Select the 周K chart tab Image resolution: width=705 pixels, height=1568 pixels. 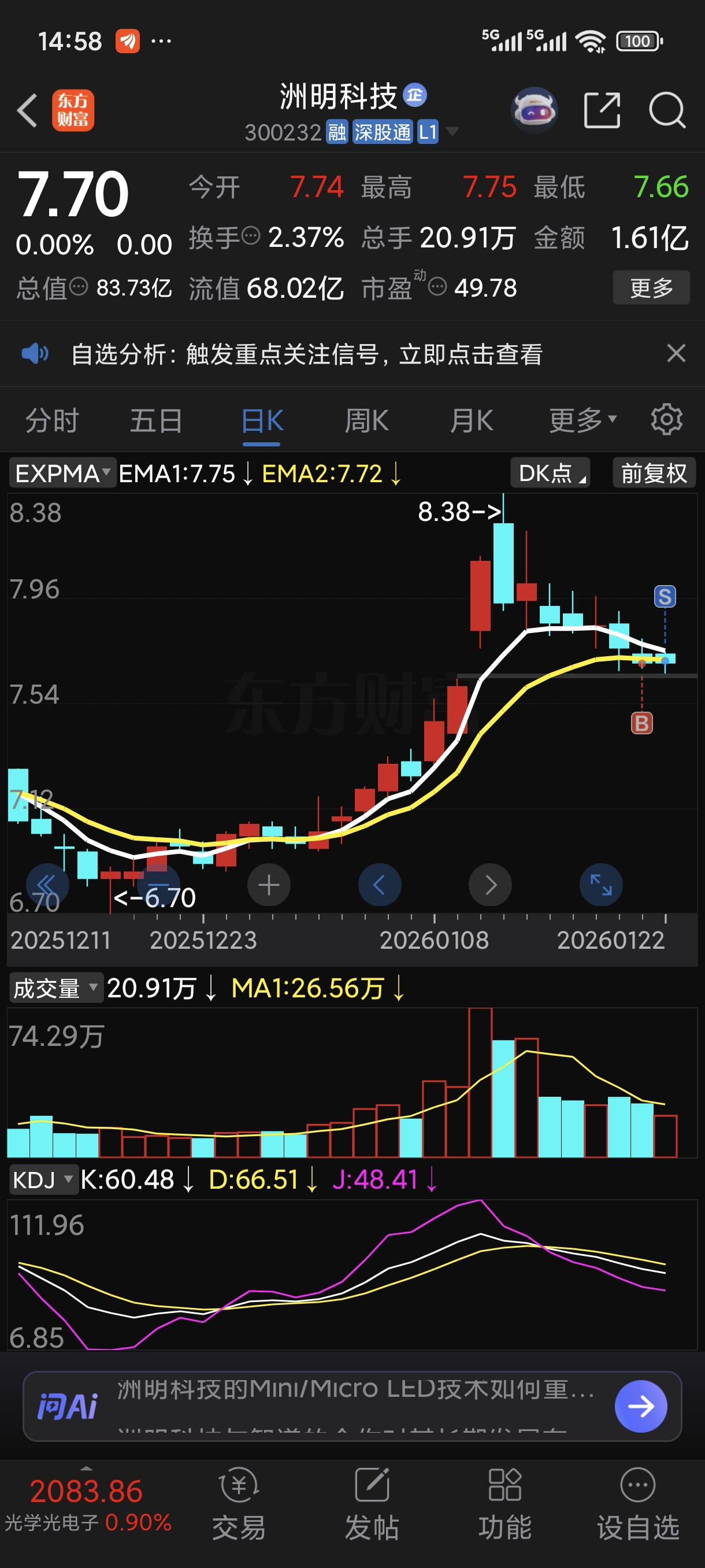pyautogui.click(x=366, y=420)
